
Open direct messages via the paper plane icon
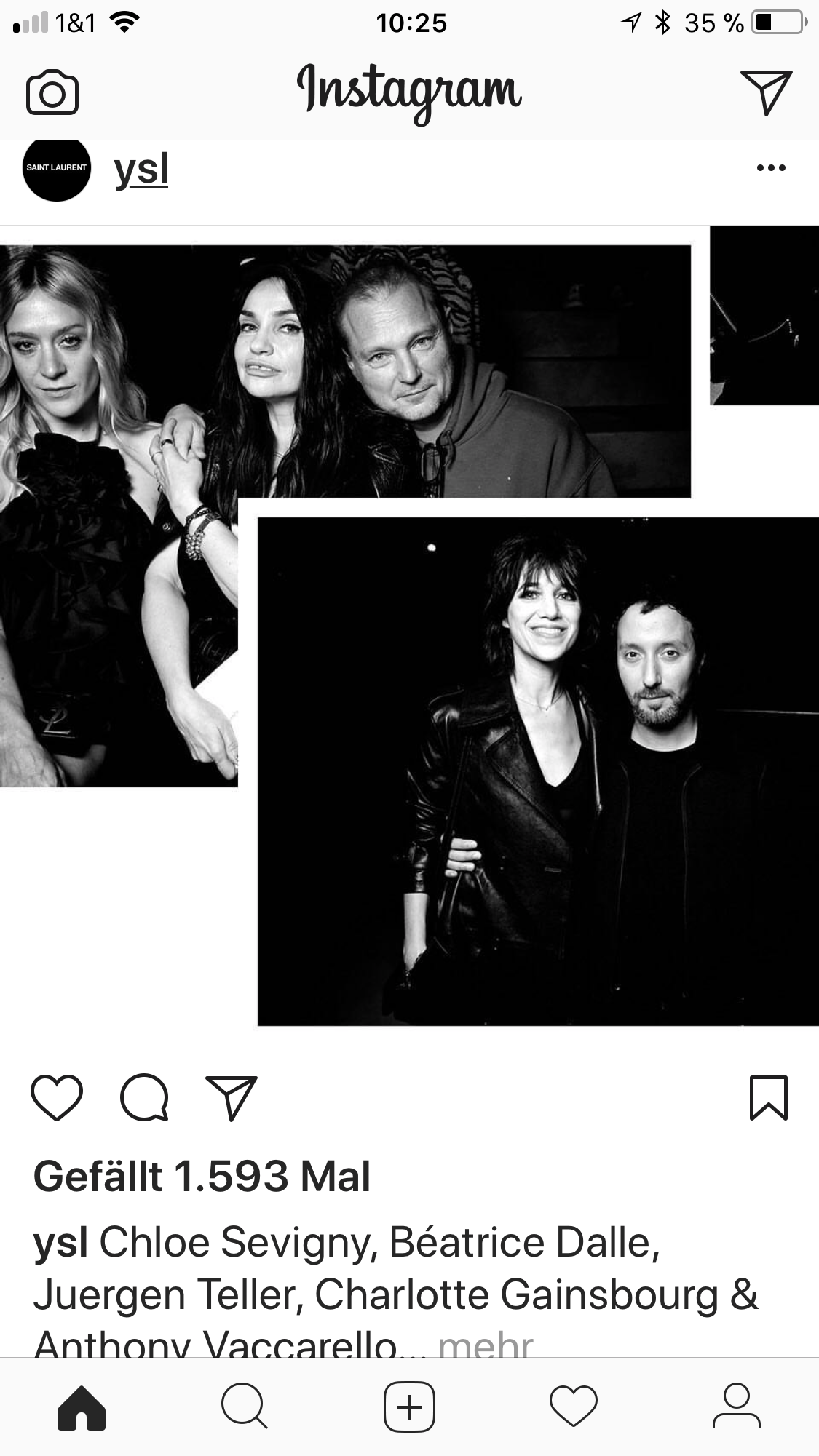click(x=765, y=92)
